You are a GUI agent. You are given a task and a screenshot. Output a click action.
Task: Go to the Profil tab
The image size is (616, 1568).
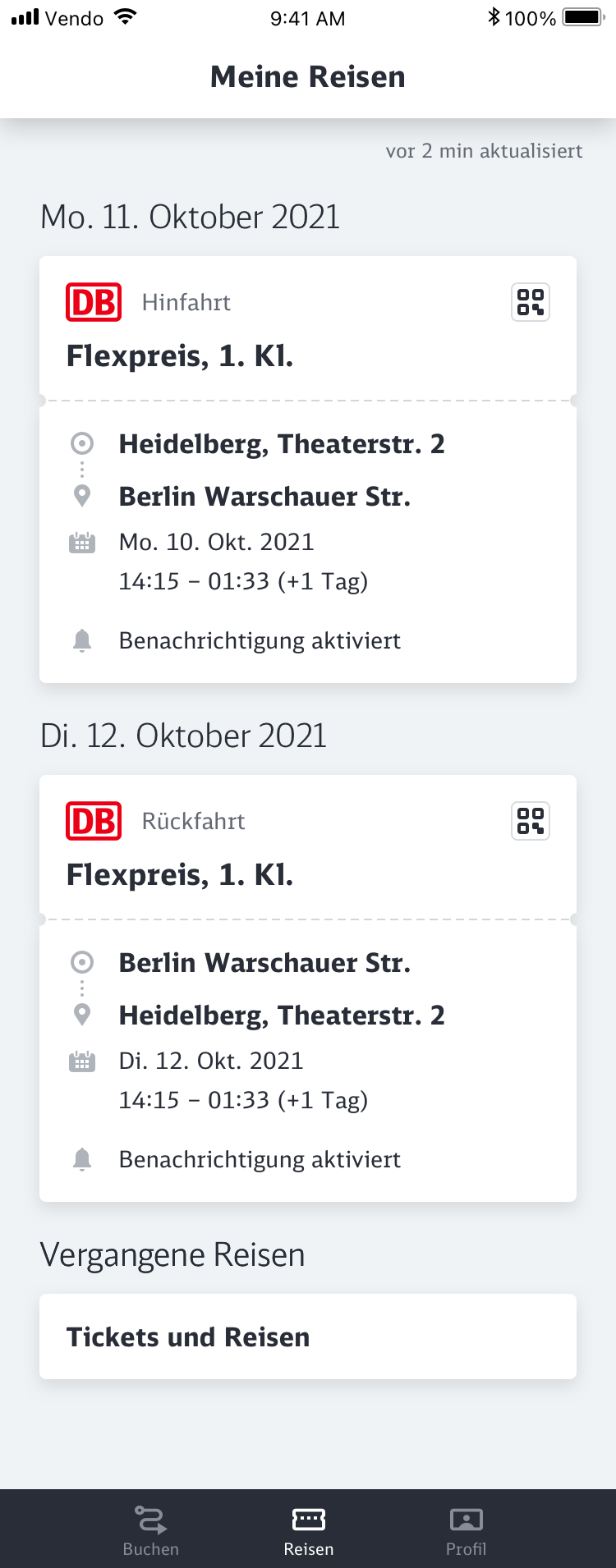(466, 1530)
